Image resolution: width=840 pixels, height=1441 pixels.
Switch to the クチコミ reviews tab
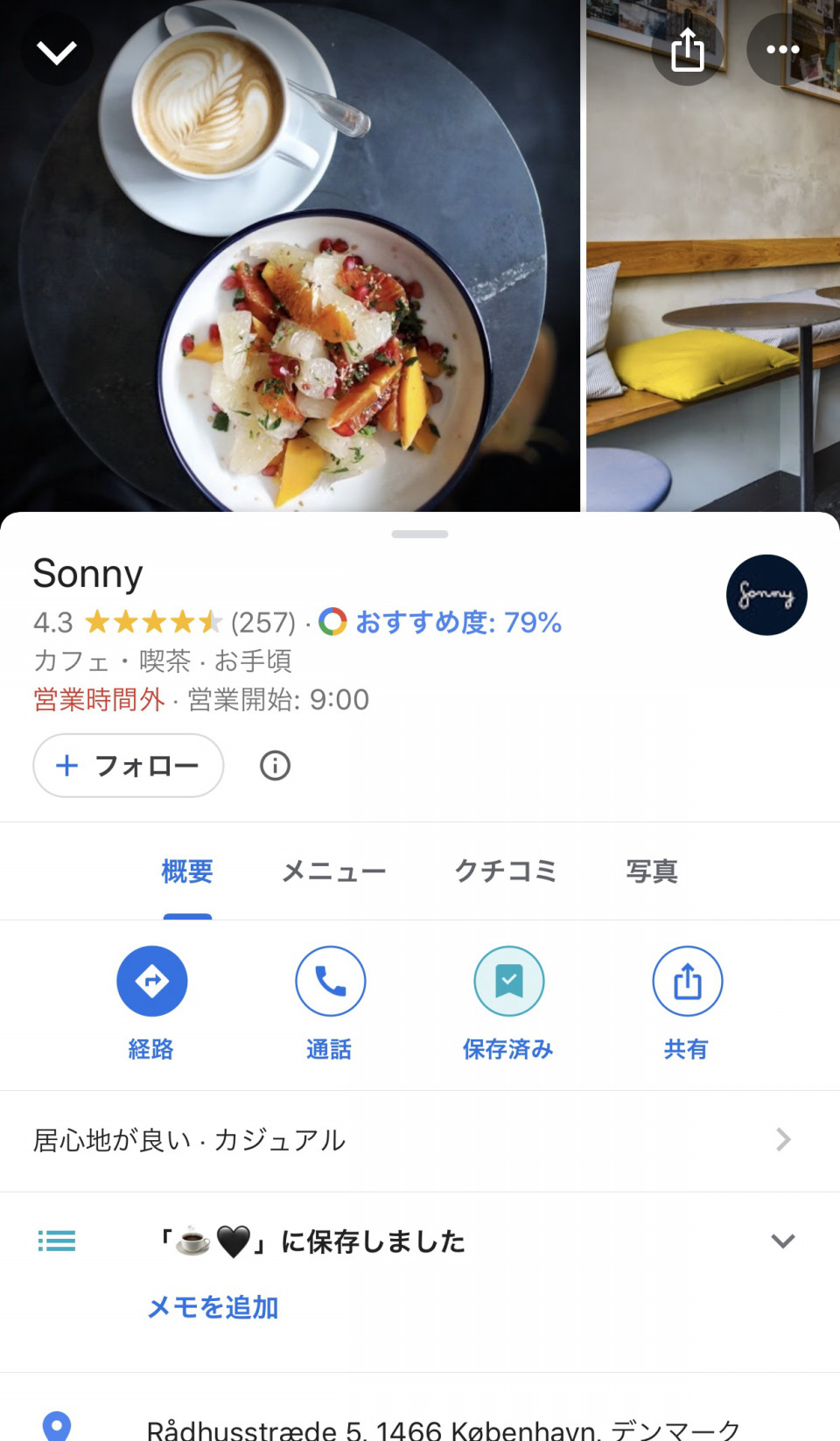[x=506, y=871]
